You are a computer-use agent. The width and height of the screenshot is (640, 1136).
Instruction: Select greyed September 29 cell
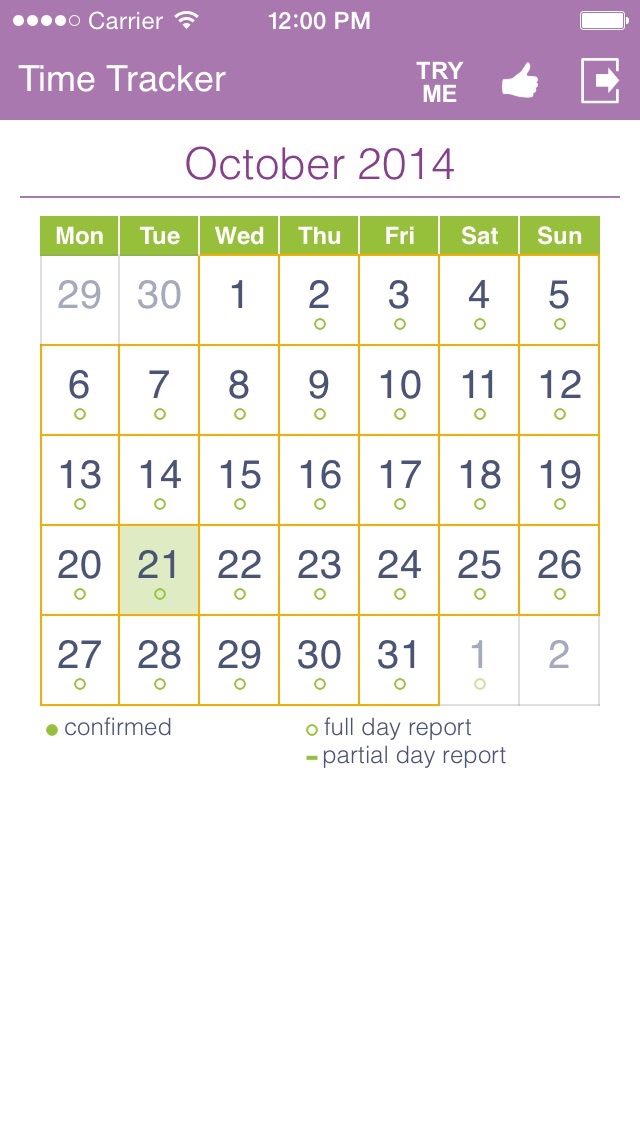pyautogui.click(x=80, y=300)
